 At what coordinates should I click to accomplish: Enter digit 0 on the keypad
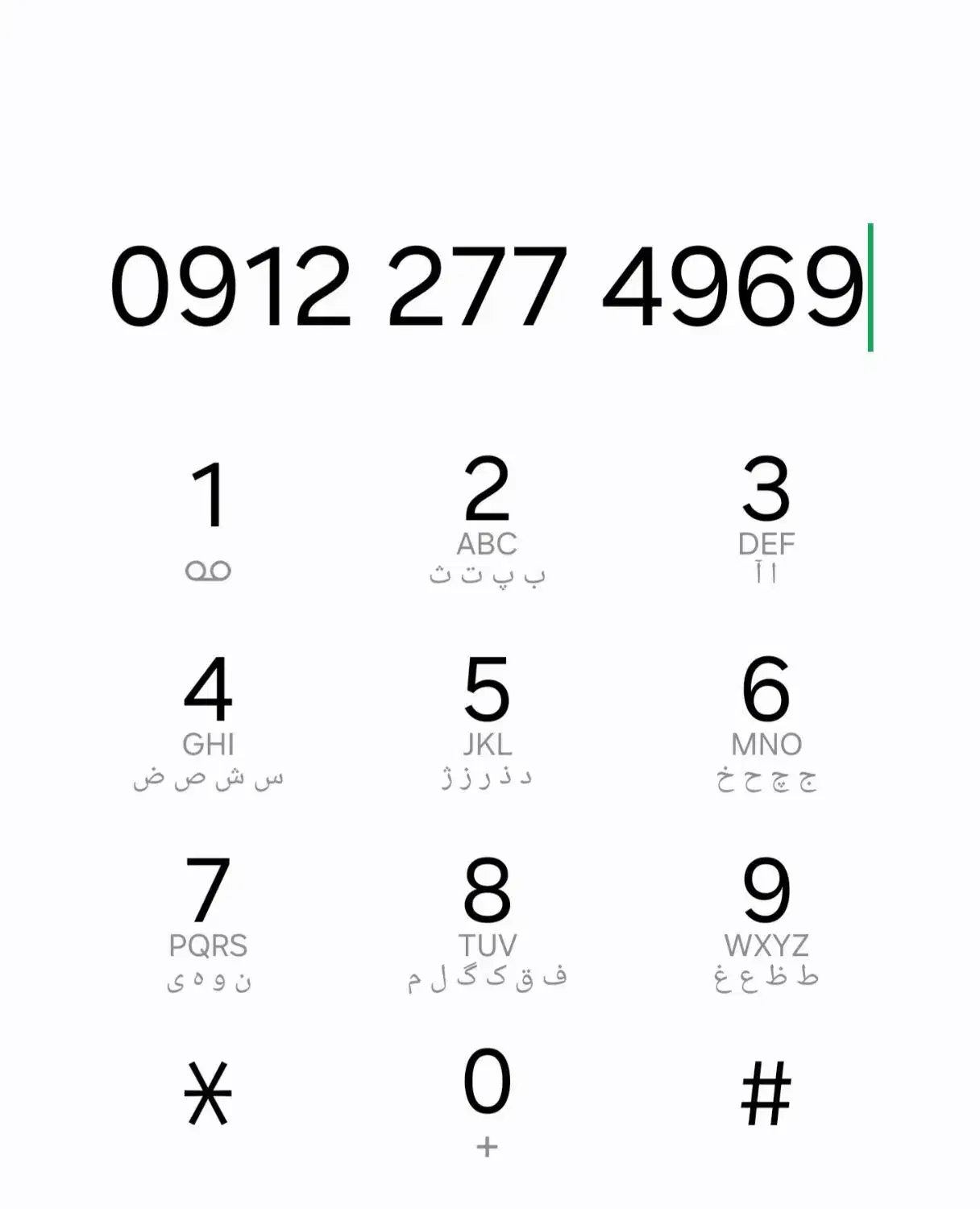pos(487,1096)
